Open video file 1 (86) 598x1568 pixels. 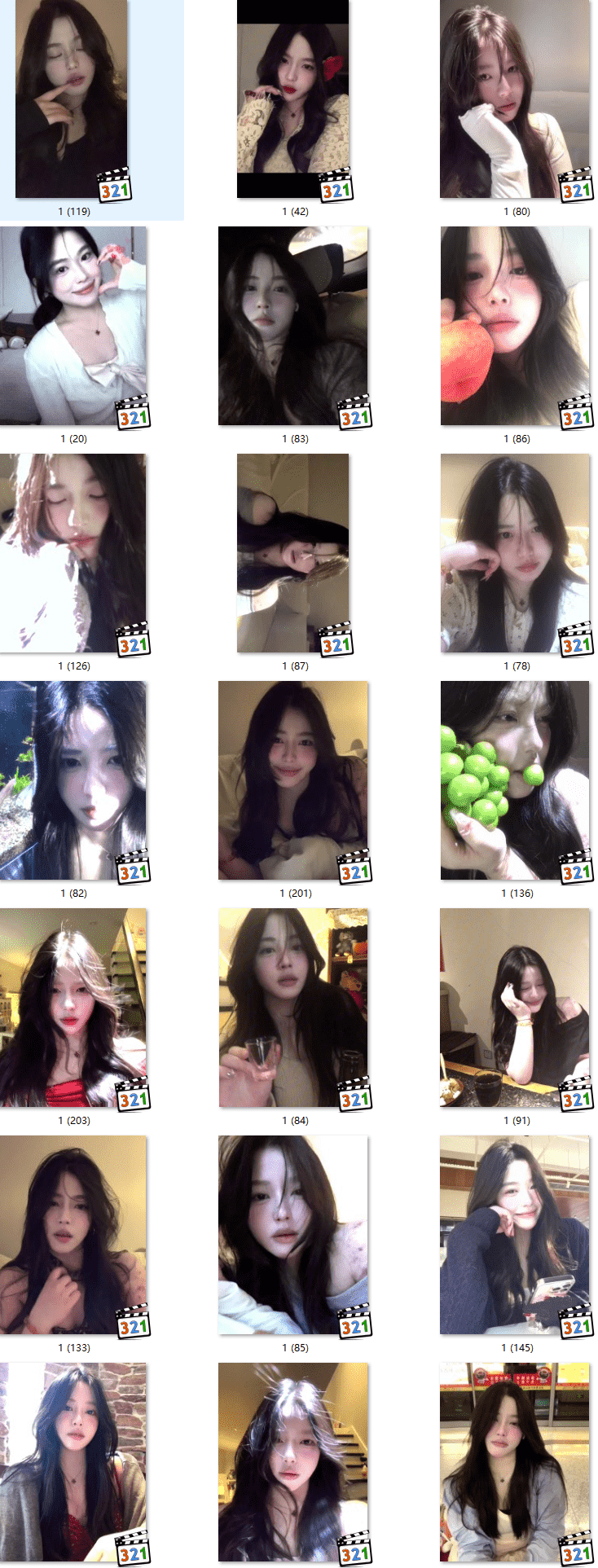(x=515, y=326)
